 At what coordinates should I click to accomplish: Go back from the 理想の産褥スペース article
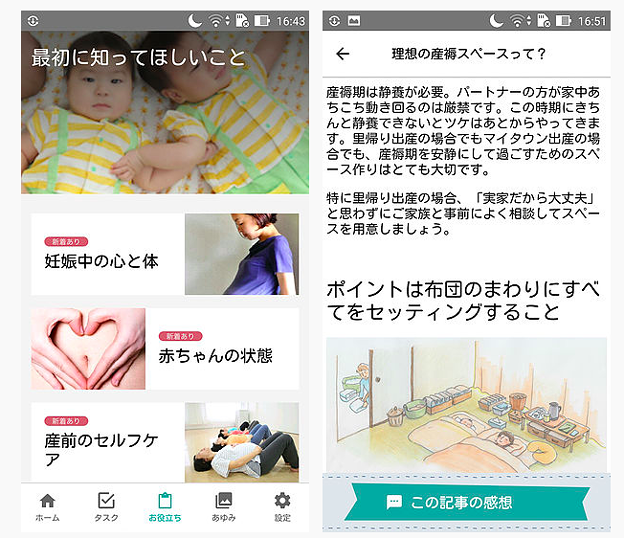tap(343, 54)
